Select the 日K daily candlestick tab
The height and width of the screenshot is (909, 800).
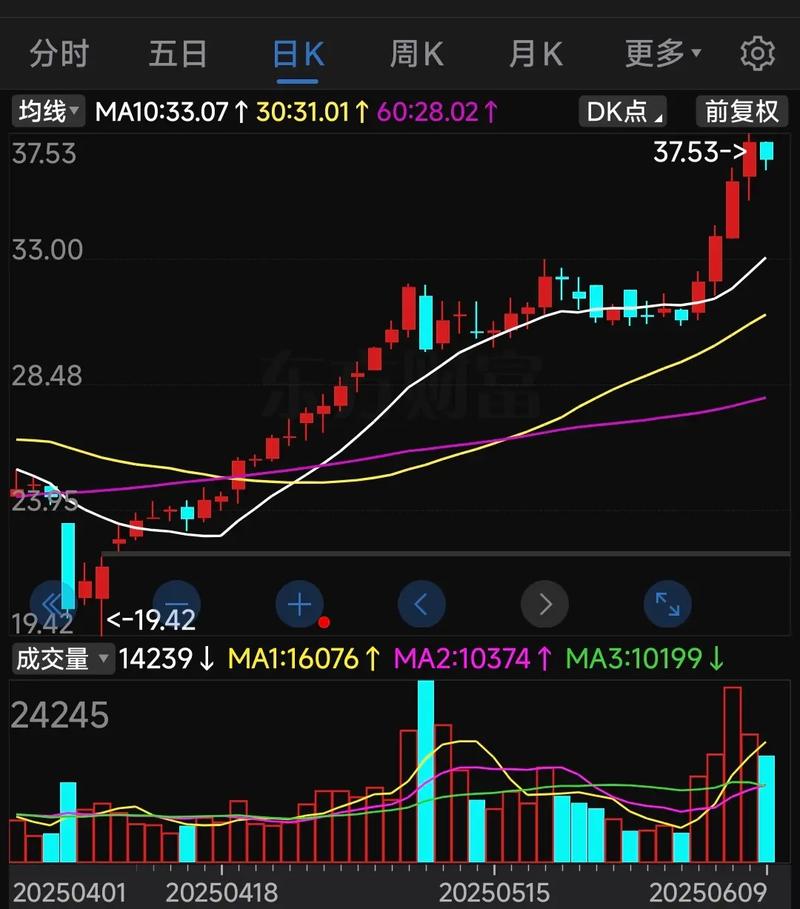[x=295, y=54]
